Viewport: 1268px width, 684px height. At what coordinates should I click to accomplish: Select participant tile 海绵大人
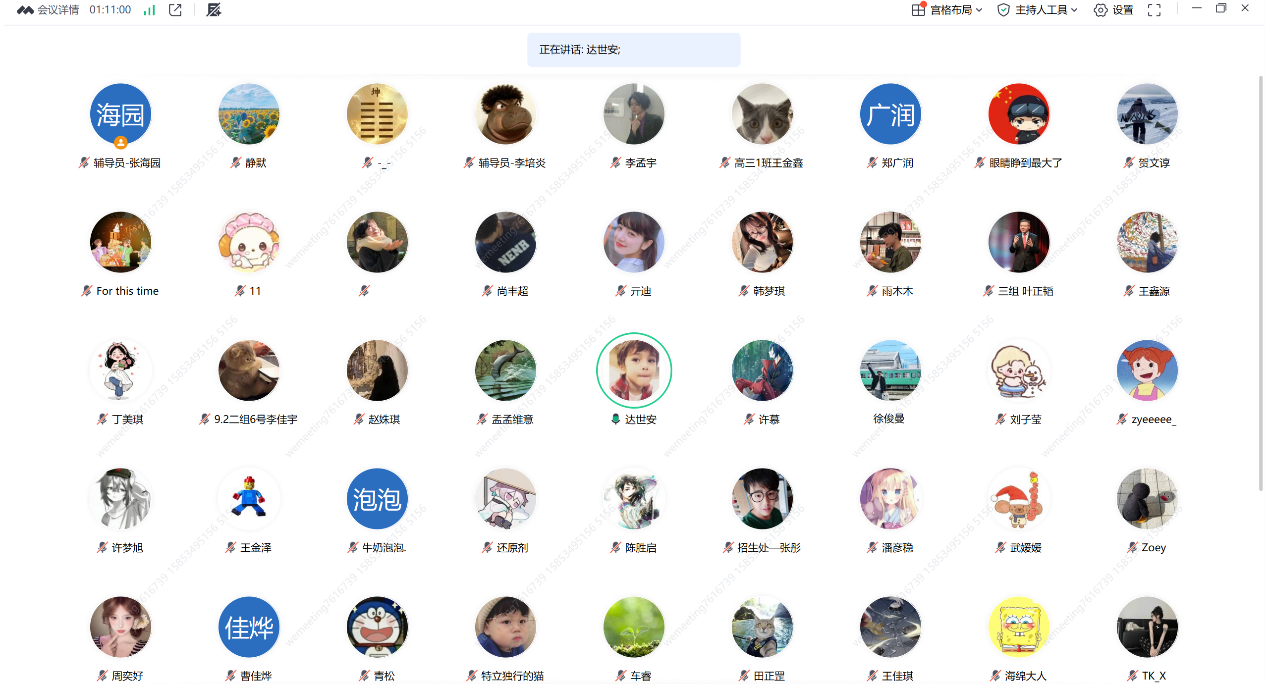click(x=1018, y=628)
